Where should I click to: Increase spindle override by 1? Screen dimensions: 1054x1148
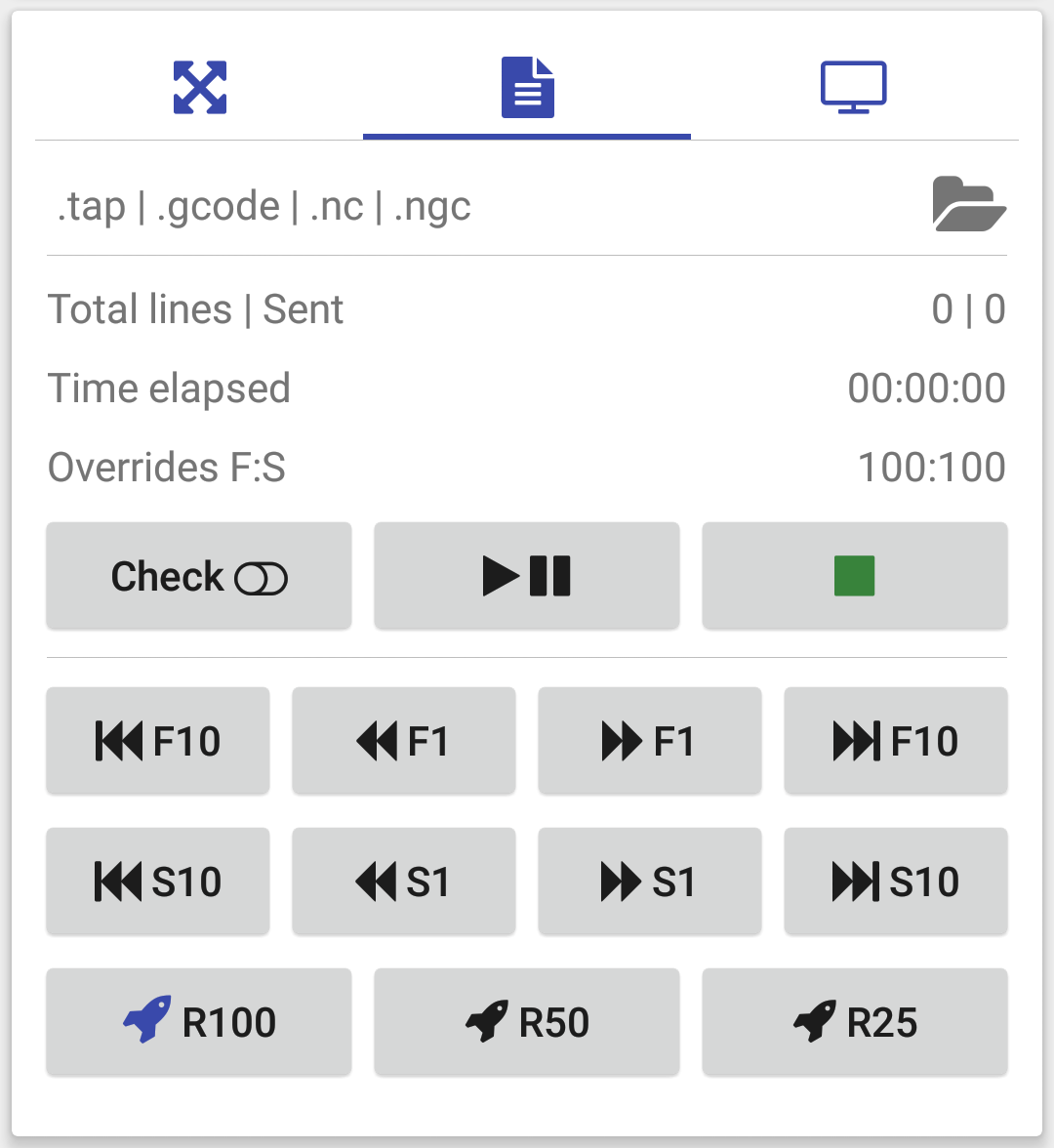click(x=649, y=881)
